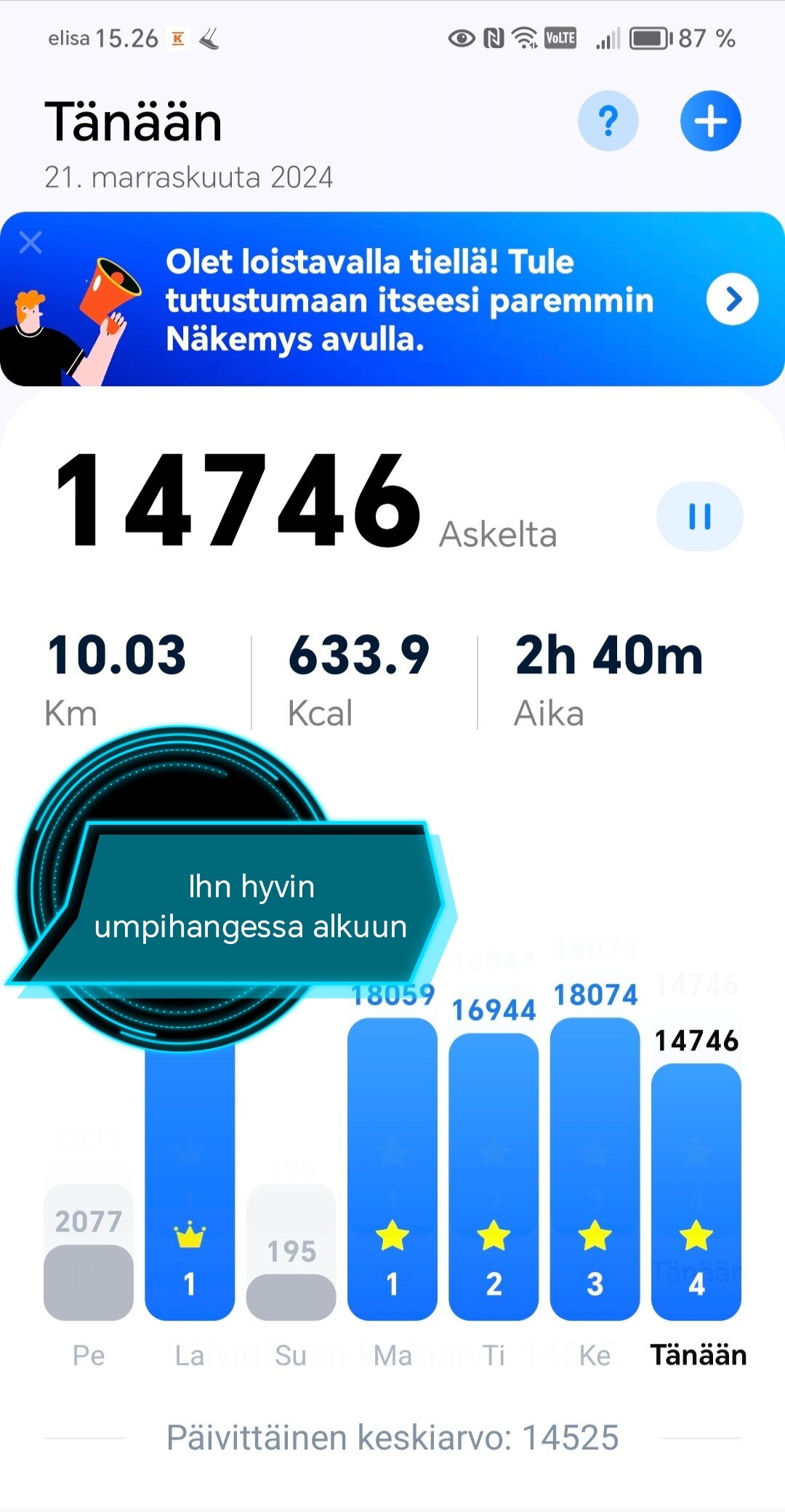Select the Ma bar with 18059 steps
This screenshot has height=1512, width=785.
coord(392,1169)
